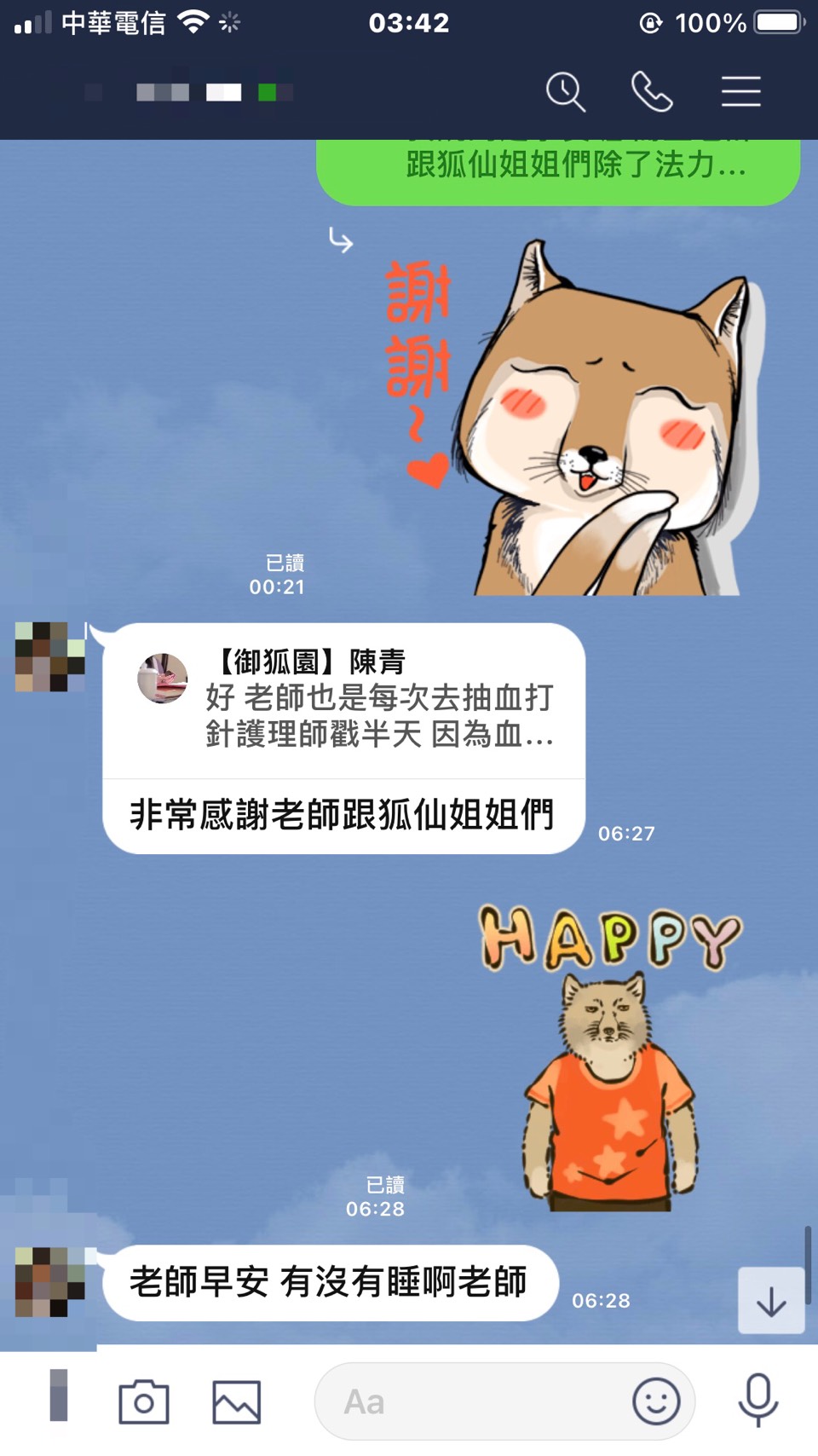Screen dimensions: 818x1456
Task: Start a voice call
Action: tap(652, 92)
